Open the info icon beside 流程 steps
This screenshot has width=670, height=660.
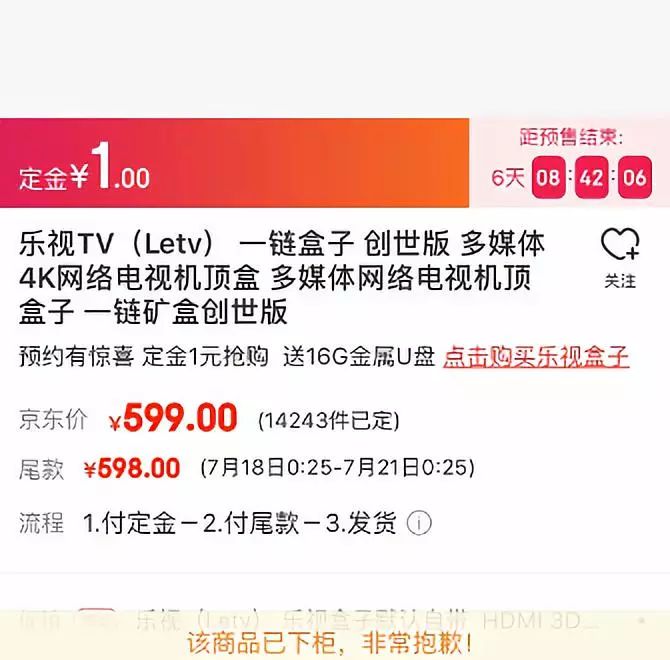coord(420,523)
